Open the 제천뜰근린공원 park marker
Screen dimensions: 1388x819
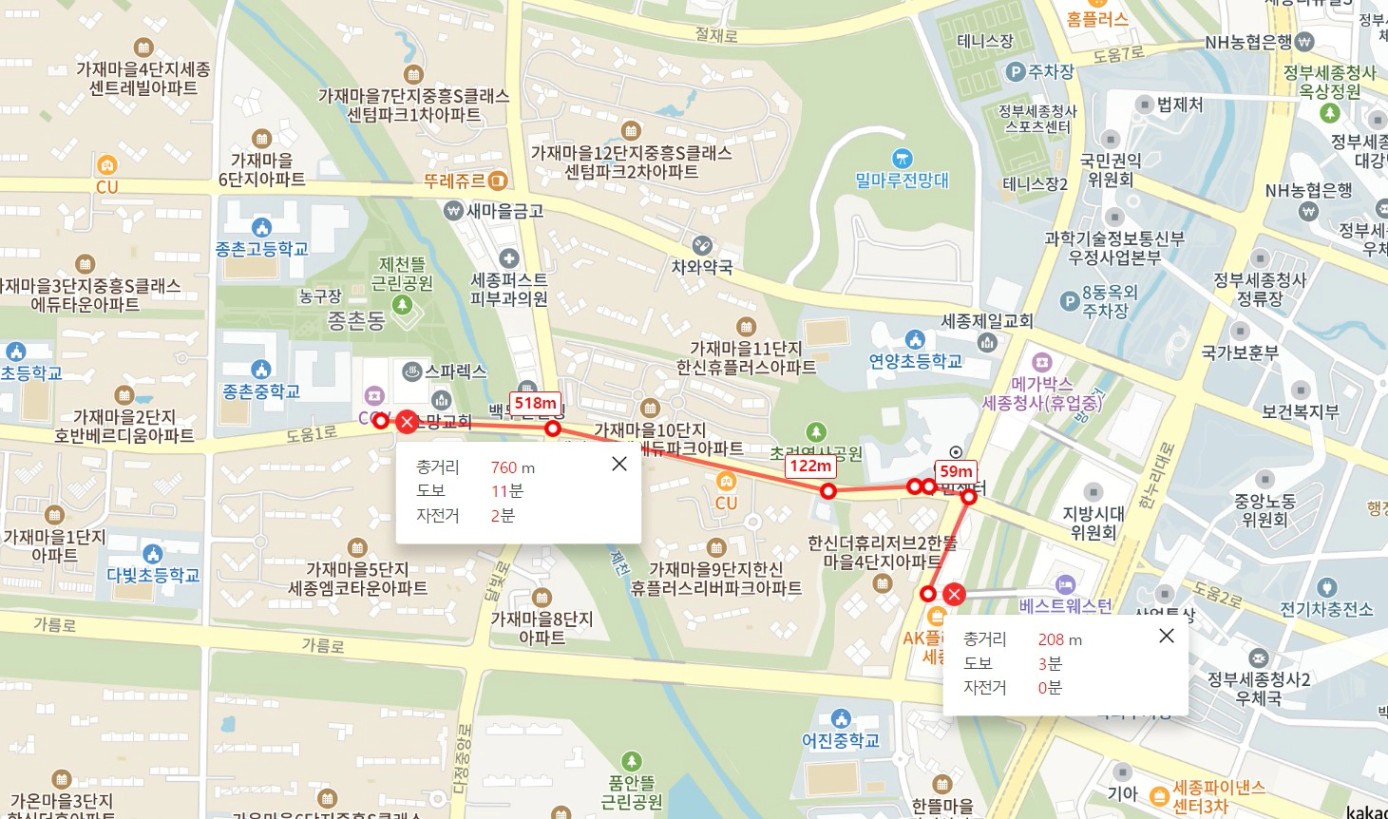404,305
